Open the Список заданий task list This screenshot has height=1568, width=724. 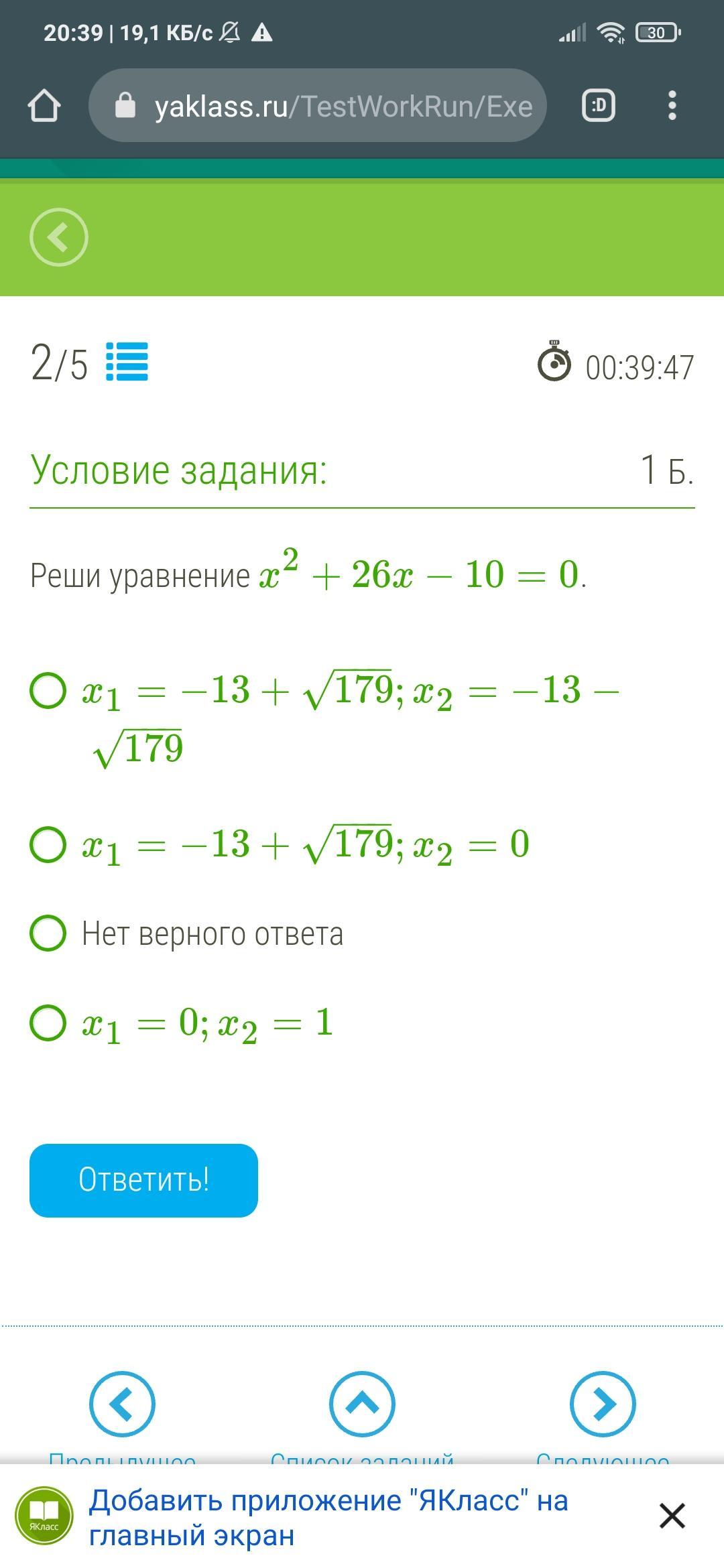coord(362,1404)
